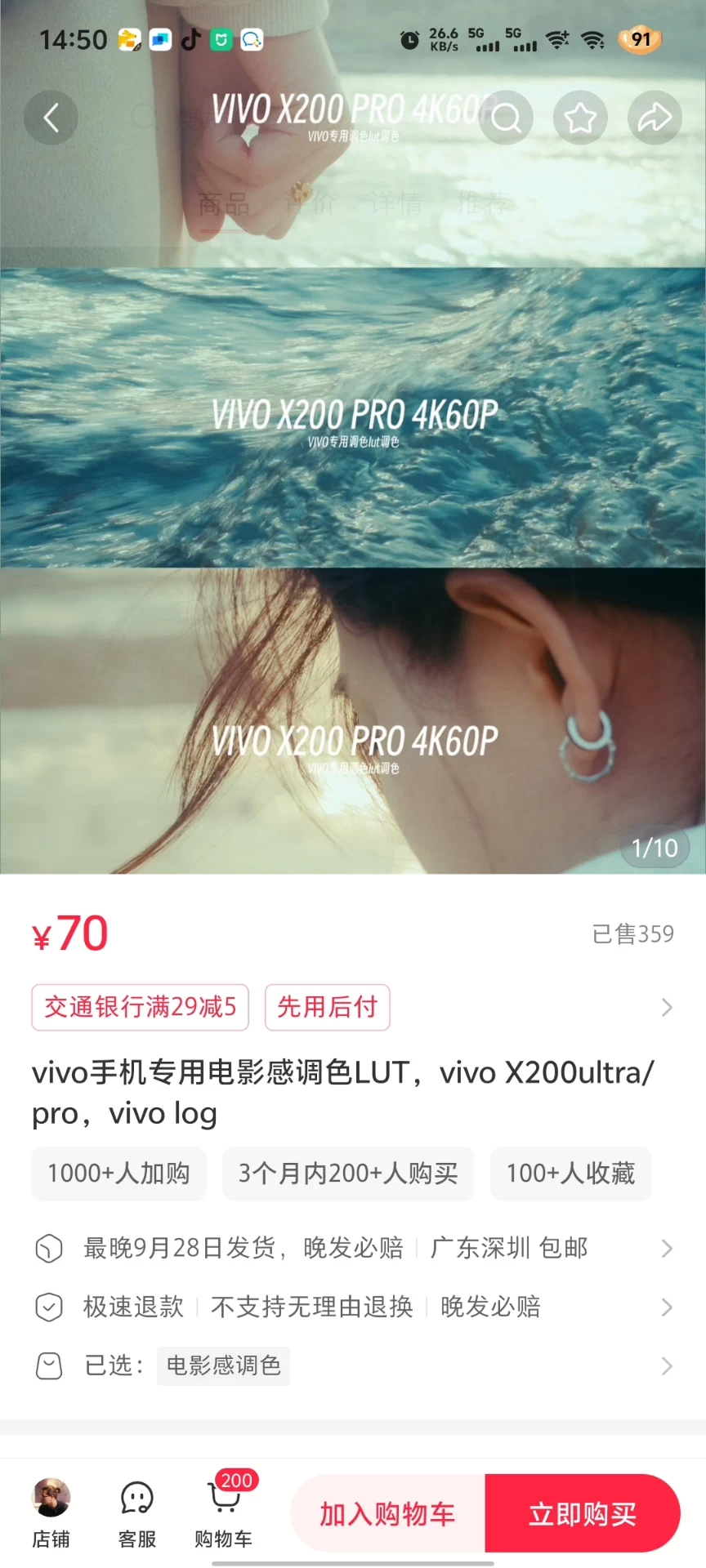The width and height of the screenshot is (706, 1568).
Task: Favorite this product with the star icon
Action: click(580, 118)
